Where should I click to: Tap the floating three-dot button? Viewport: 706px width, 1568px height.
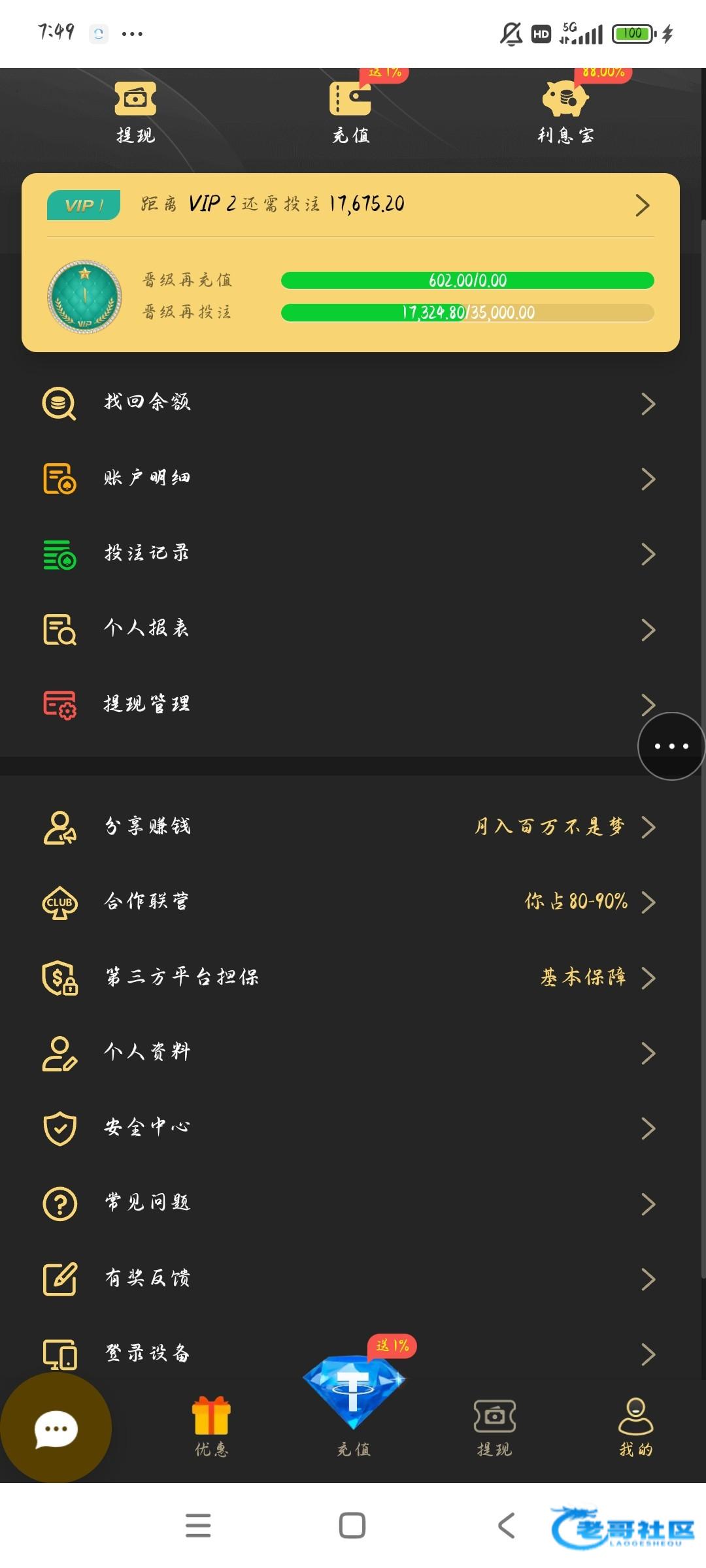(671, 746)
